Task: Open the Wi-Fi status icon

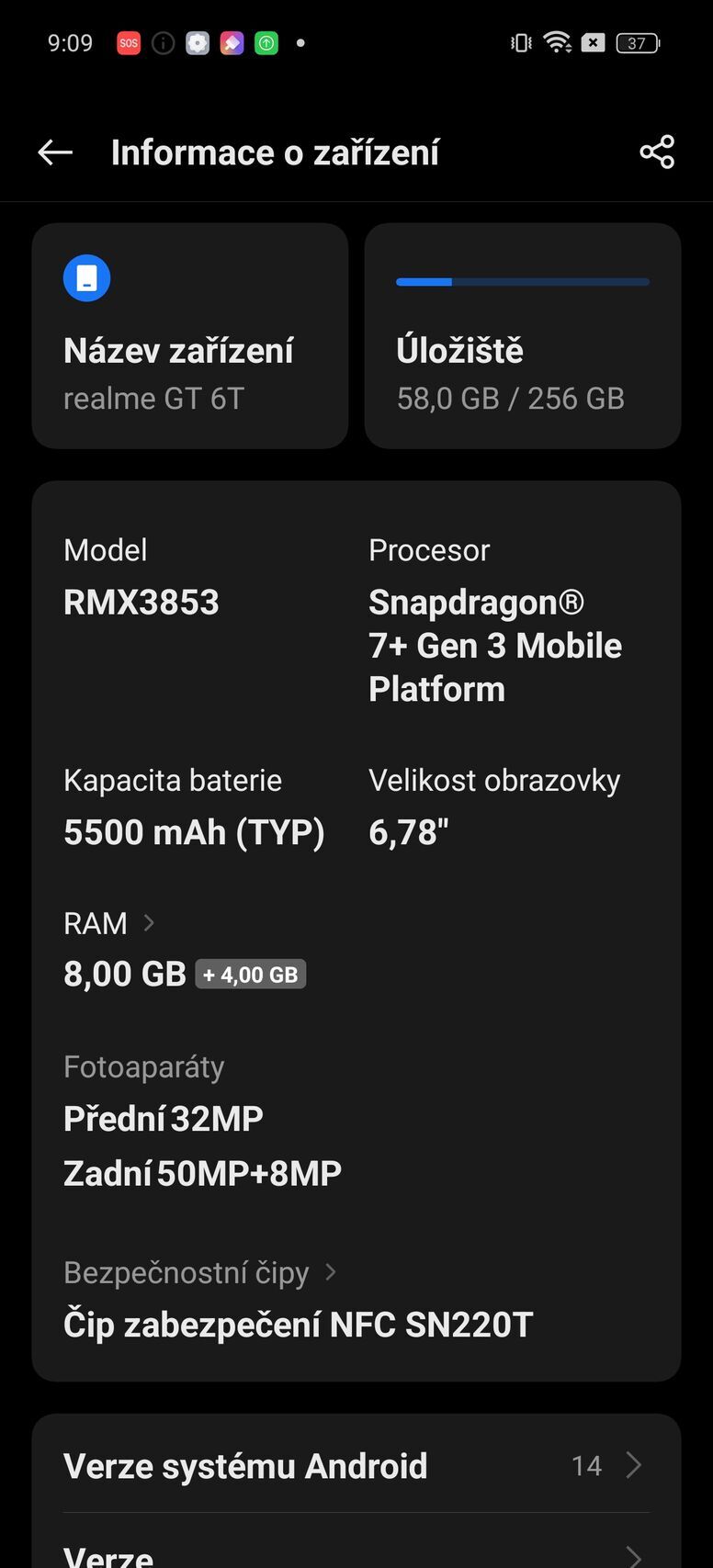Action: pyautogui.click(x=557, y=42)
